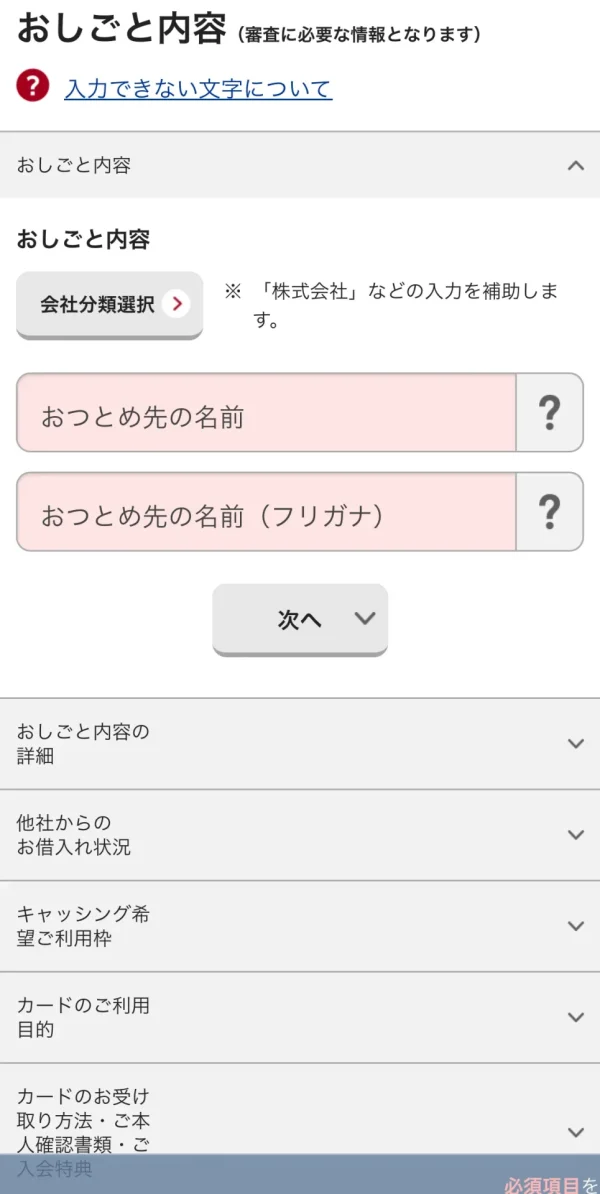
Task: Expand the おしごと内容の詳細 section
Action: [x=300, y=744]
